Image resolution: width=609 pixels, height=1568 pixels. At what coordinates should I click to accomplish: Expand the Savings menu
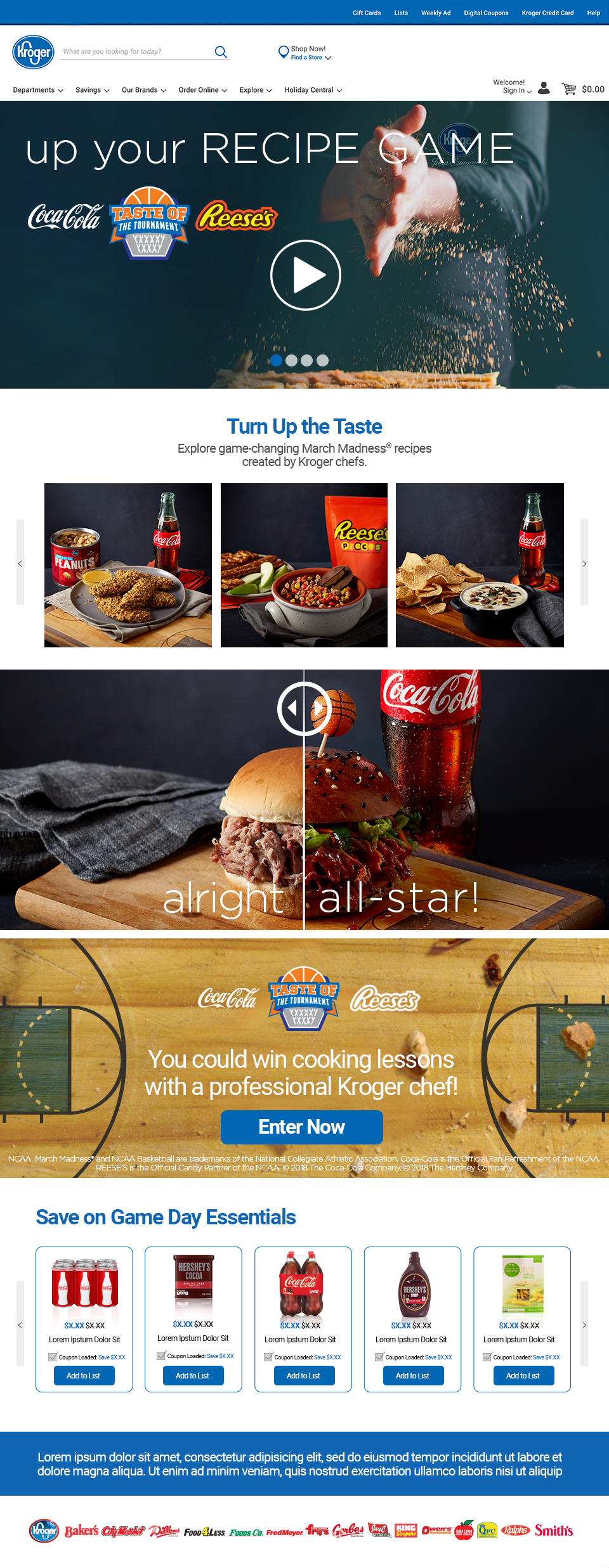(92, 90)
